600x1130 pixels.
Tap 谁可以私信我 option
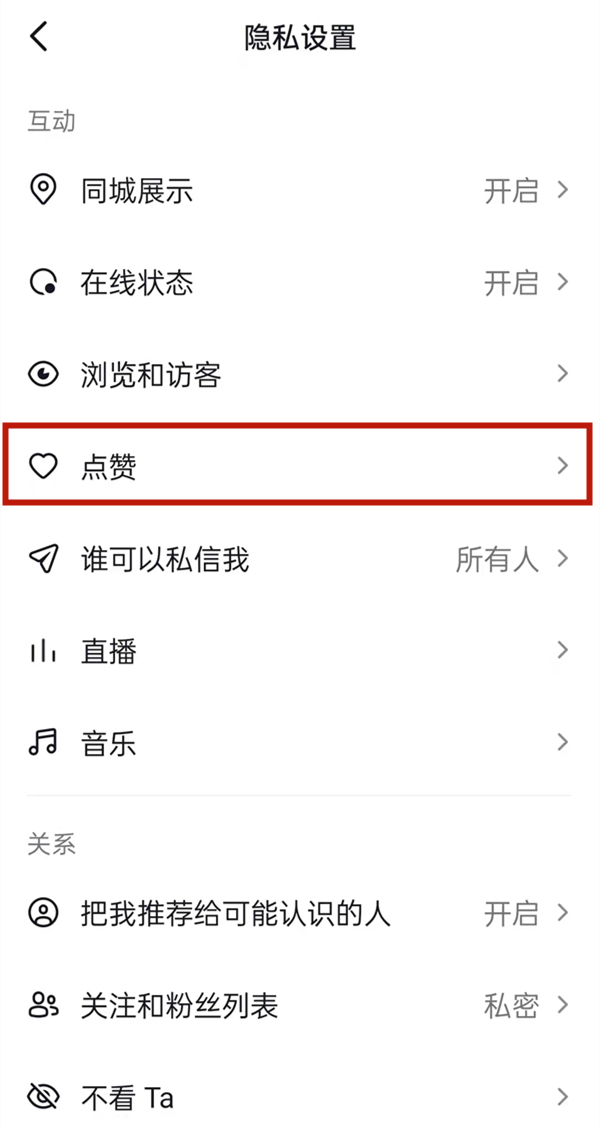[x=300, y=559]
